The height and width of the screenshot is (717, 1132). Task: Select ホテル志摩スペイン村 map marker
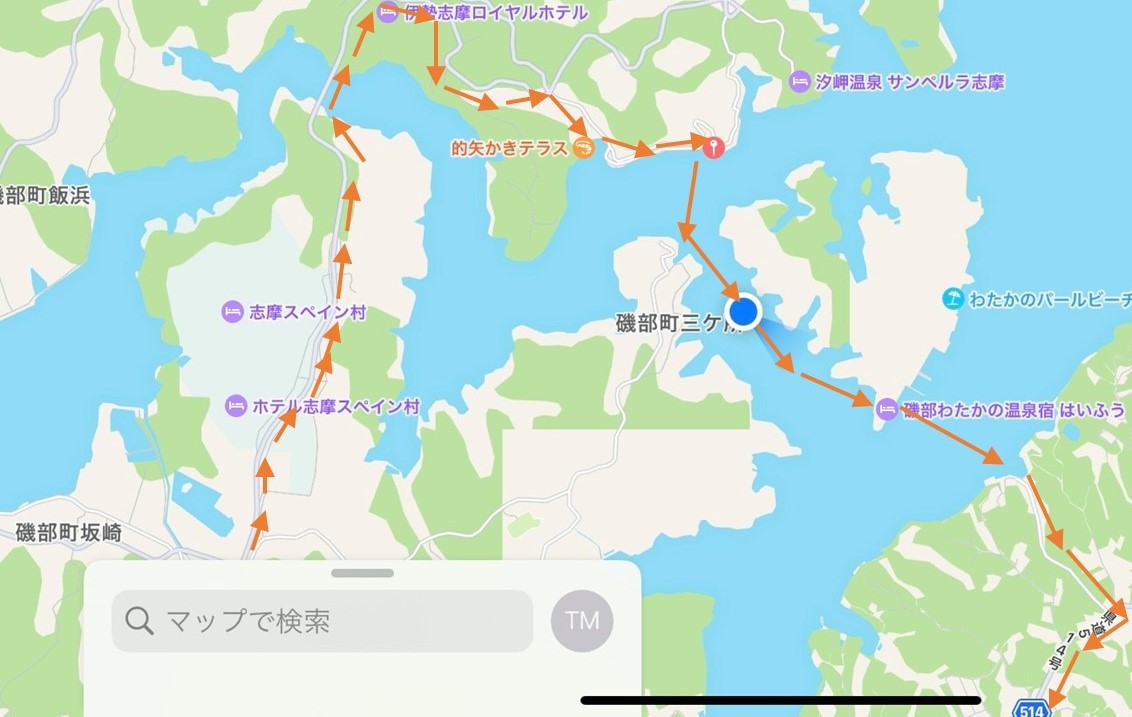[235, 406]
